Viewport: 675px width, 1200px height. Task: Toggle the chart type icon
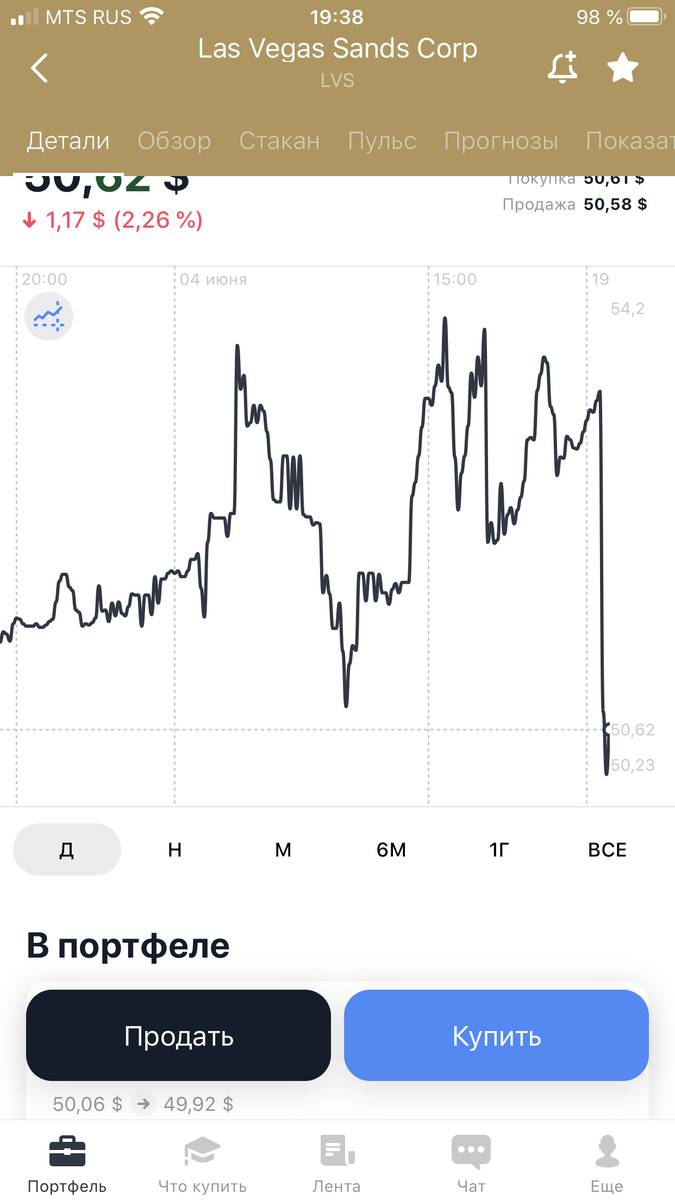(x=48, y=317)
